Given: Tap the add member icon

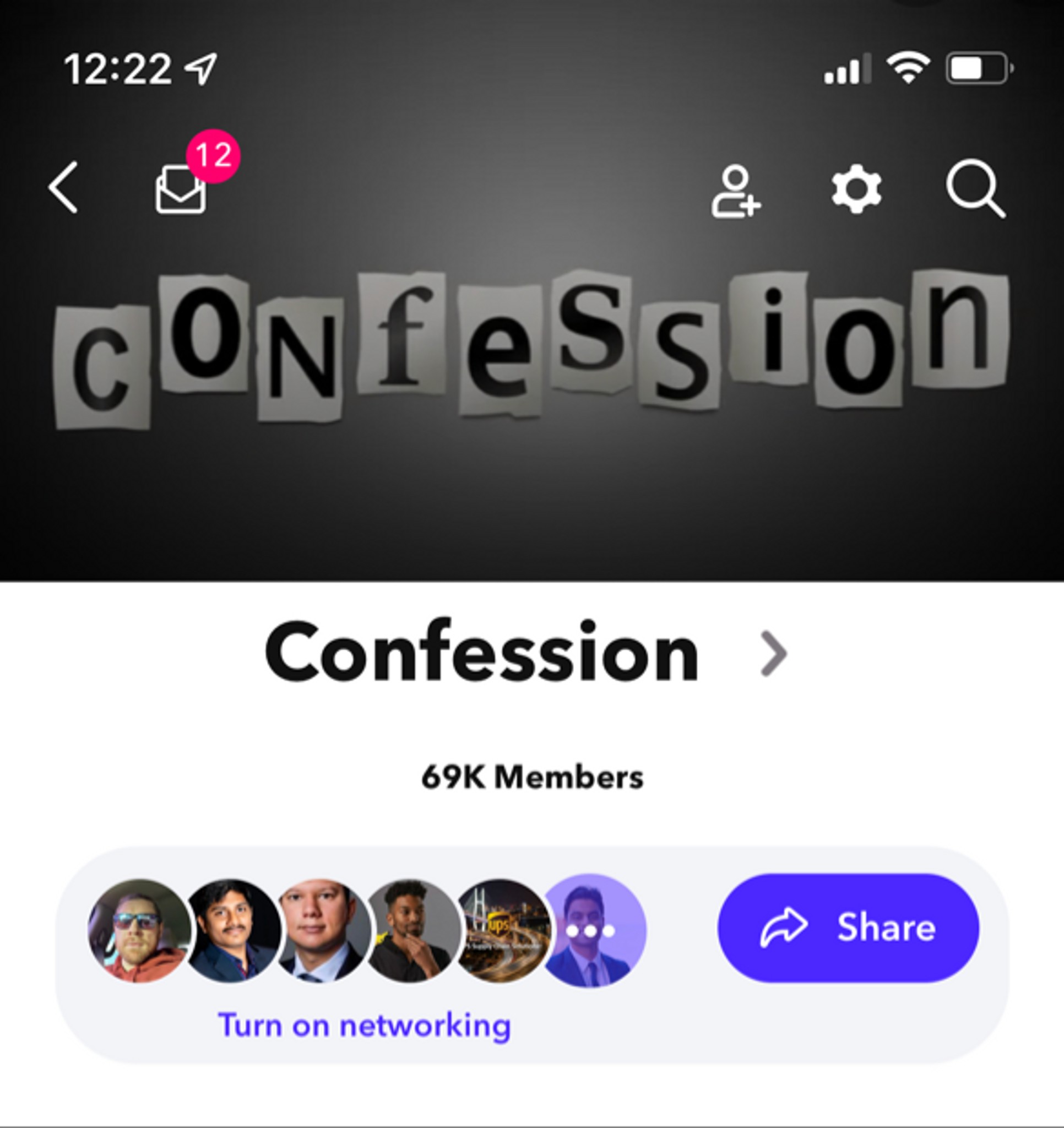Looking at the screenshot, I should [x=735, y=191].
